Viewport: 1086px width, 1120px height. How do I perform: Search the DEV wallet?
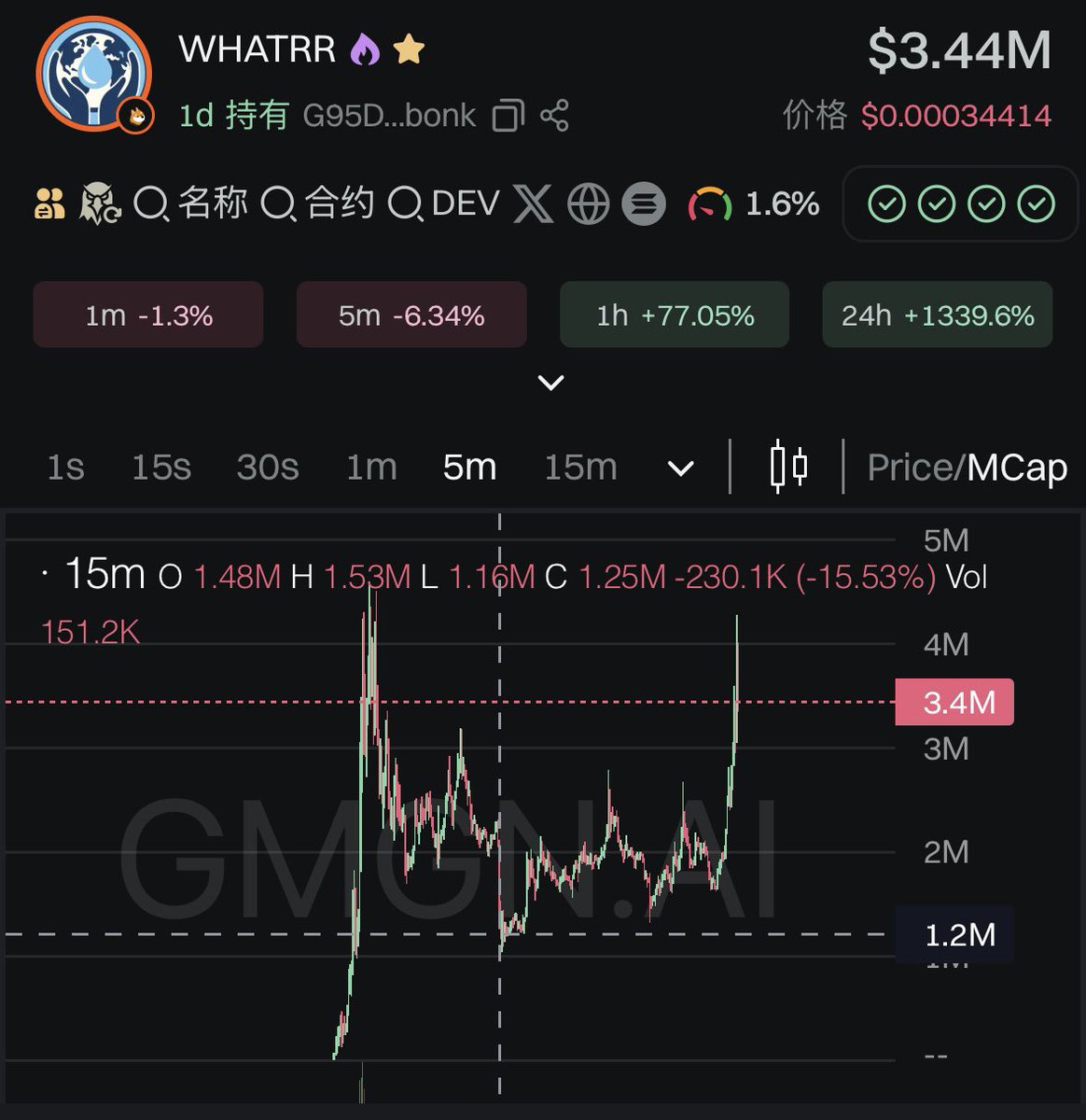[445, 203]
